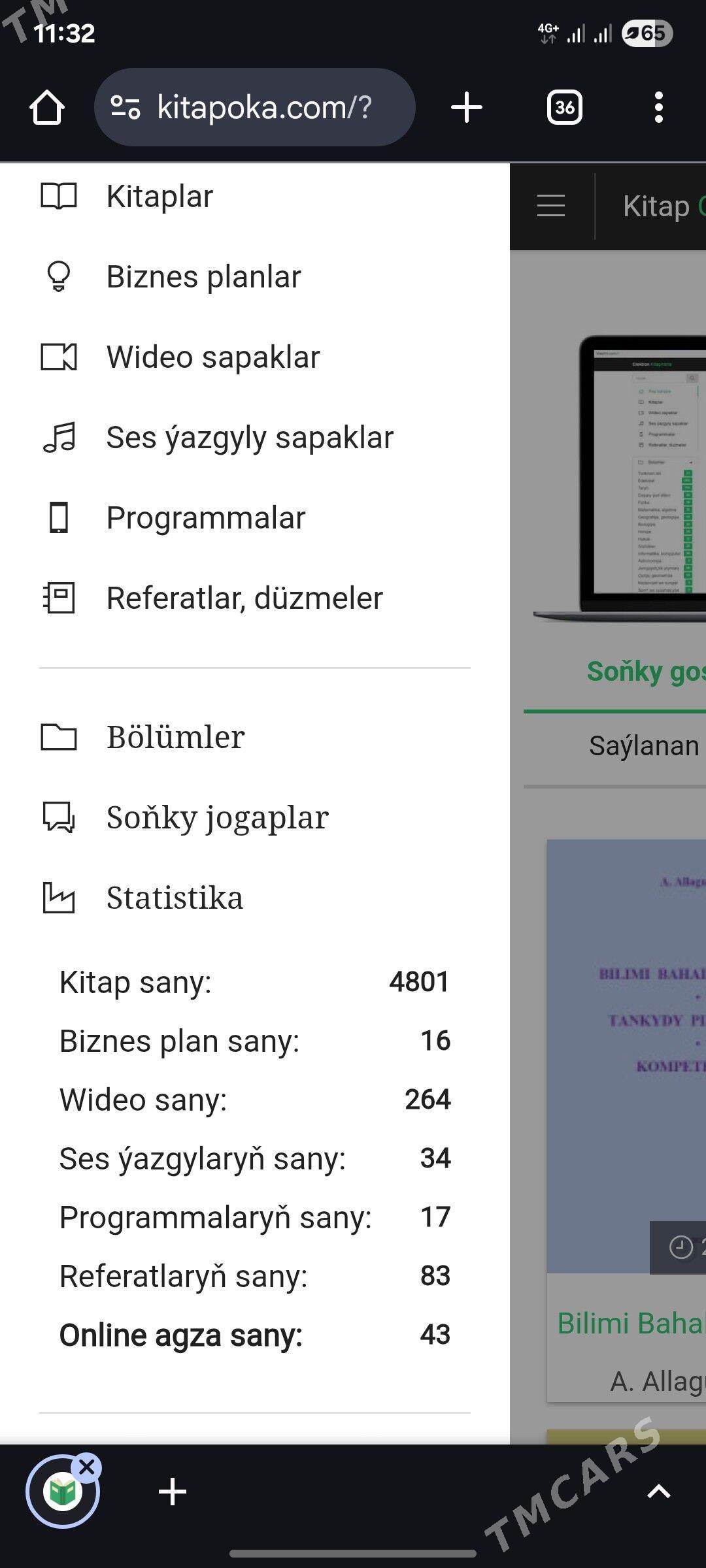Viewport: 706px width, 1568px height.
Task: Open Soňky jogaplar
Action: (x=217, y=818)
